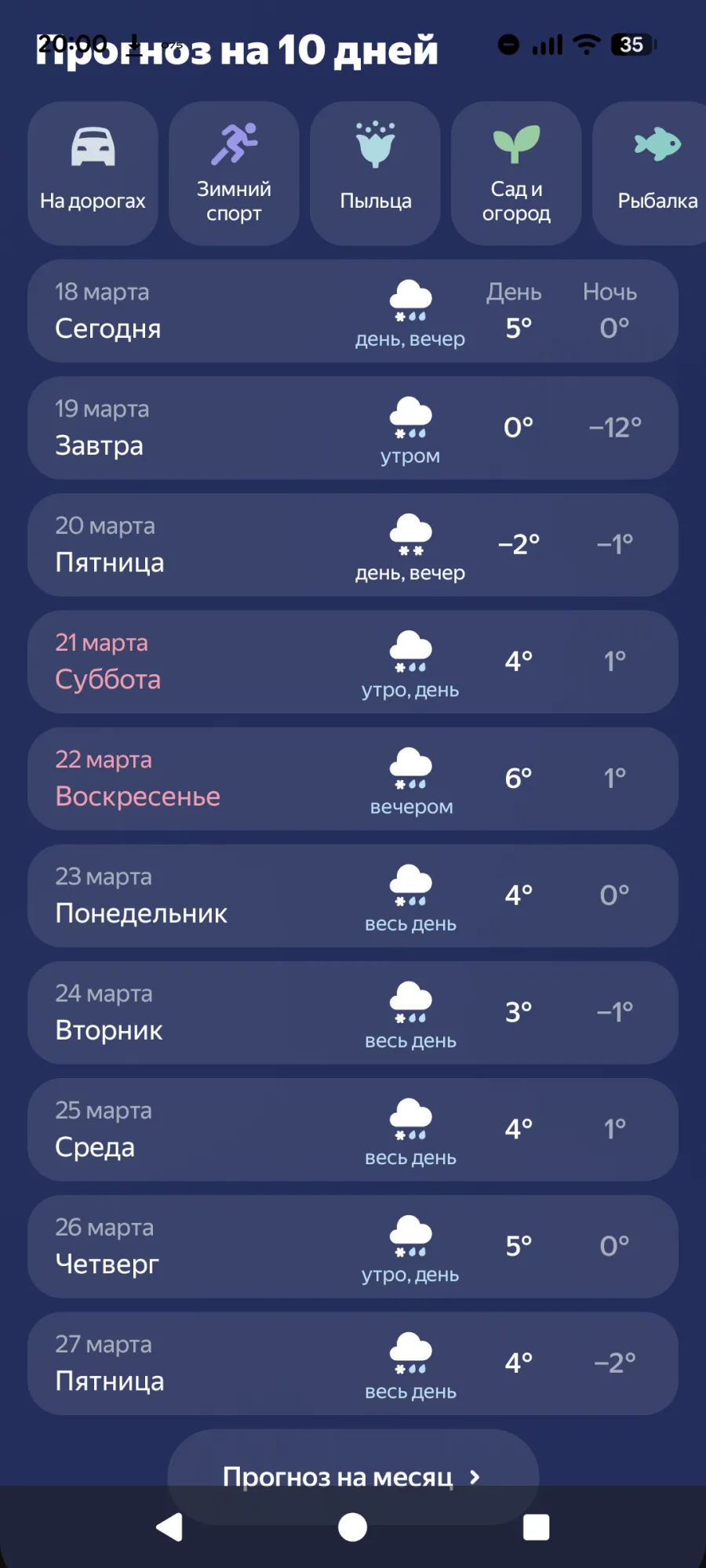The image size is (706, 1568).
Task: Show Saturday 21 марта forecast details
Action: tap(353, 662)
